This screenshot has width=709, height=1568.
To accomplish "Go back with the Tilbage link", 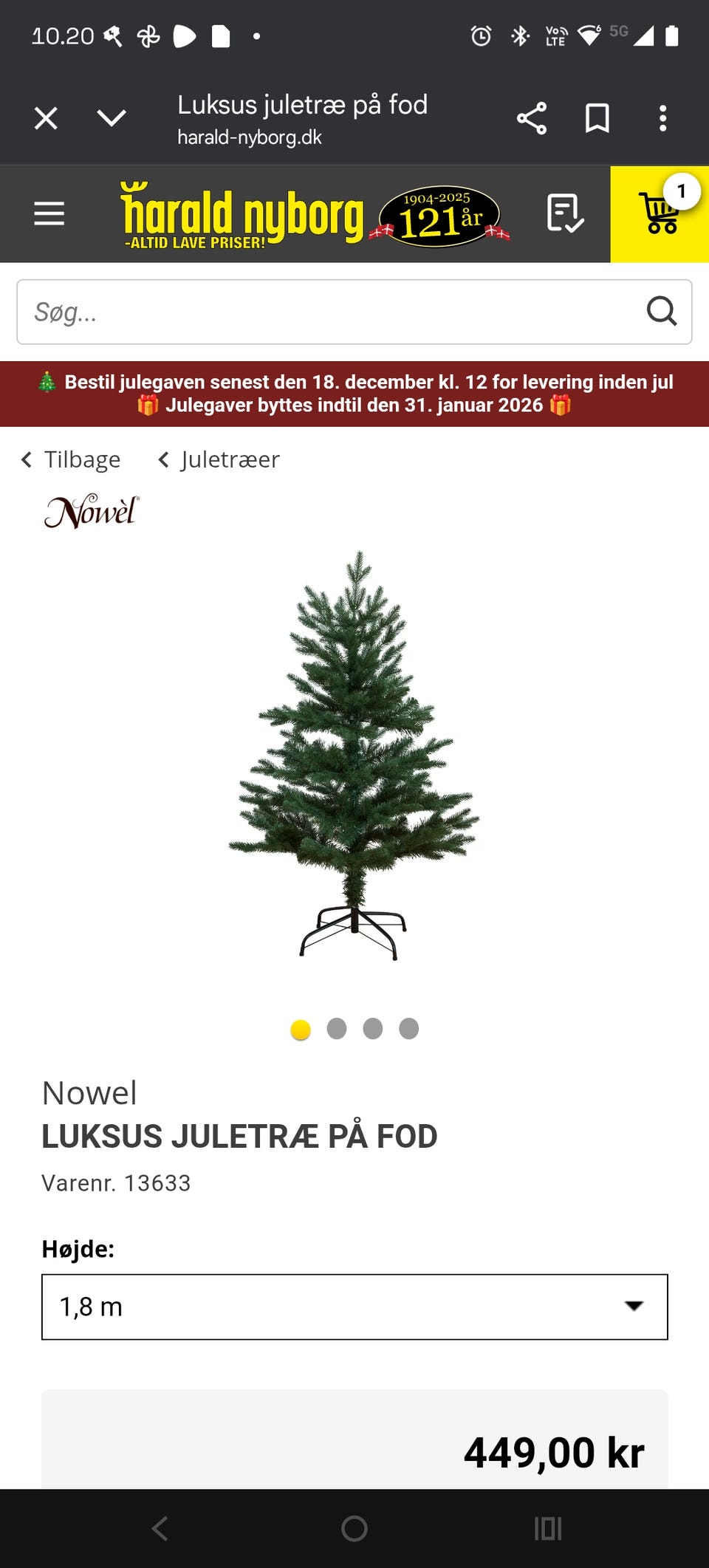I will coord(71,459).
